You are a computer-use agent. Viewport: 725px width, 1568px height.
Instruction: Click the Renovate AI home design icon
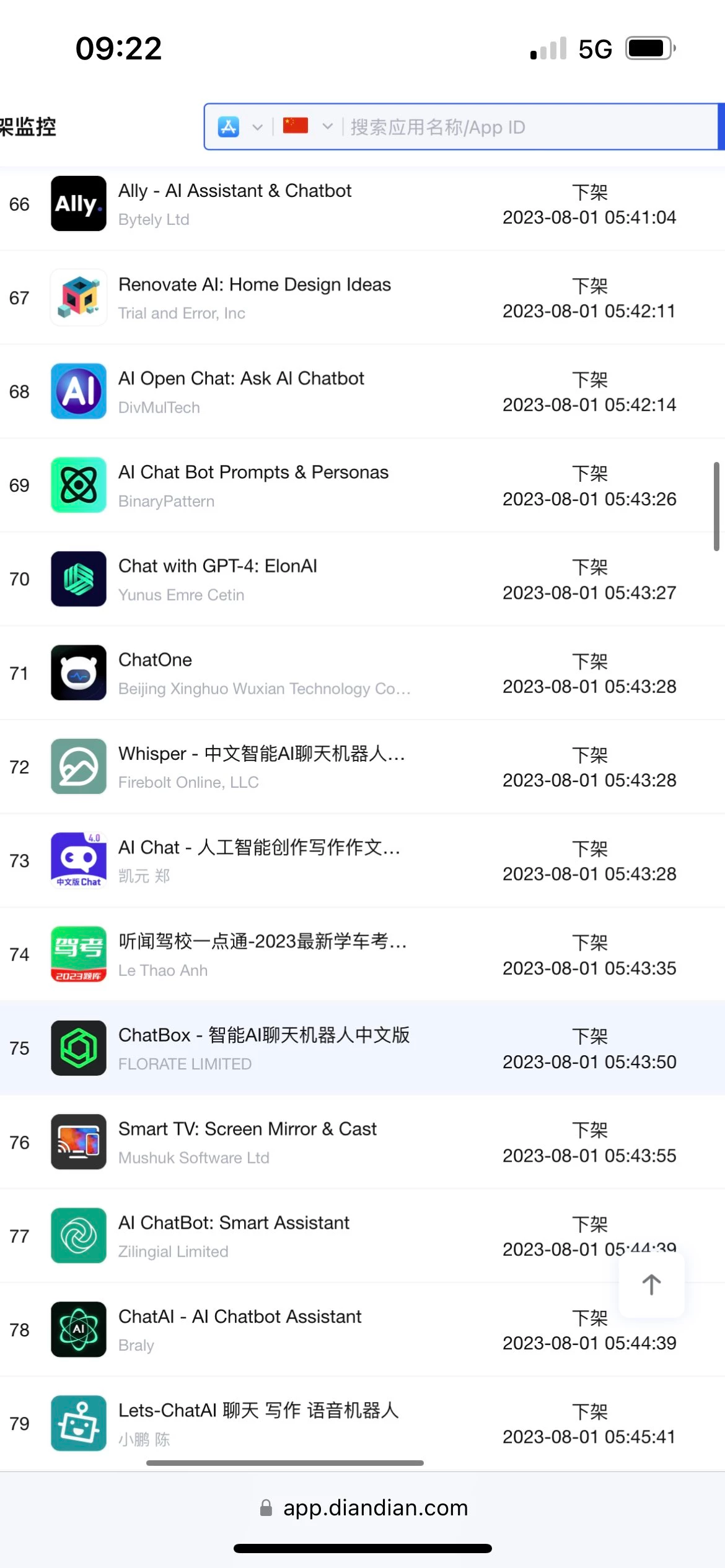[78, 297]
